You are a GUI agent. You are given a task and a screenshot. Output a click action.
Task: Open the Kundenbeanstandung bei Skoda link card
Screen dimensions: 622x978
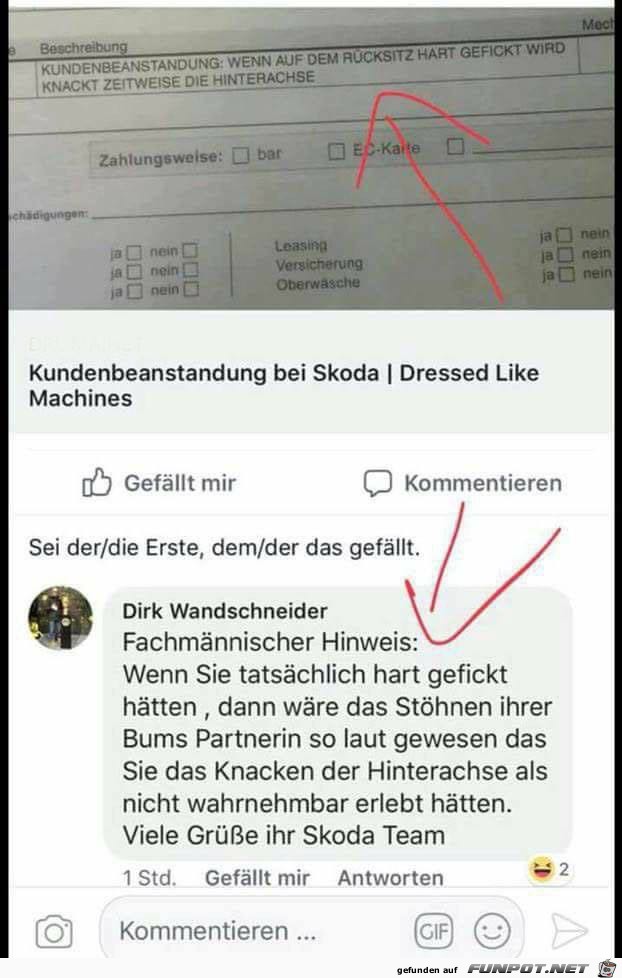[283, 385]
